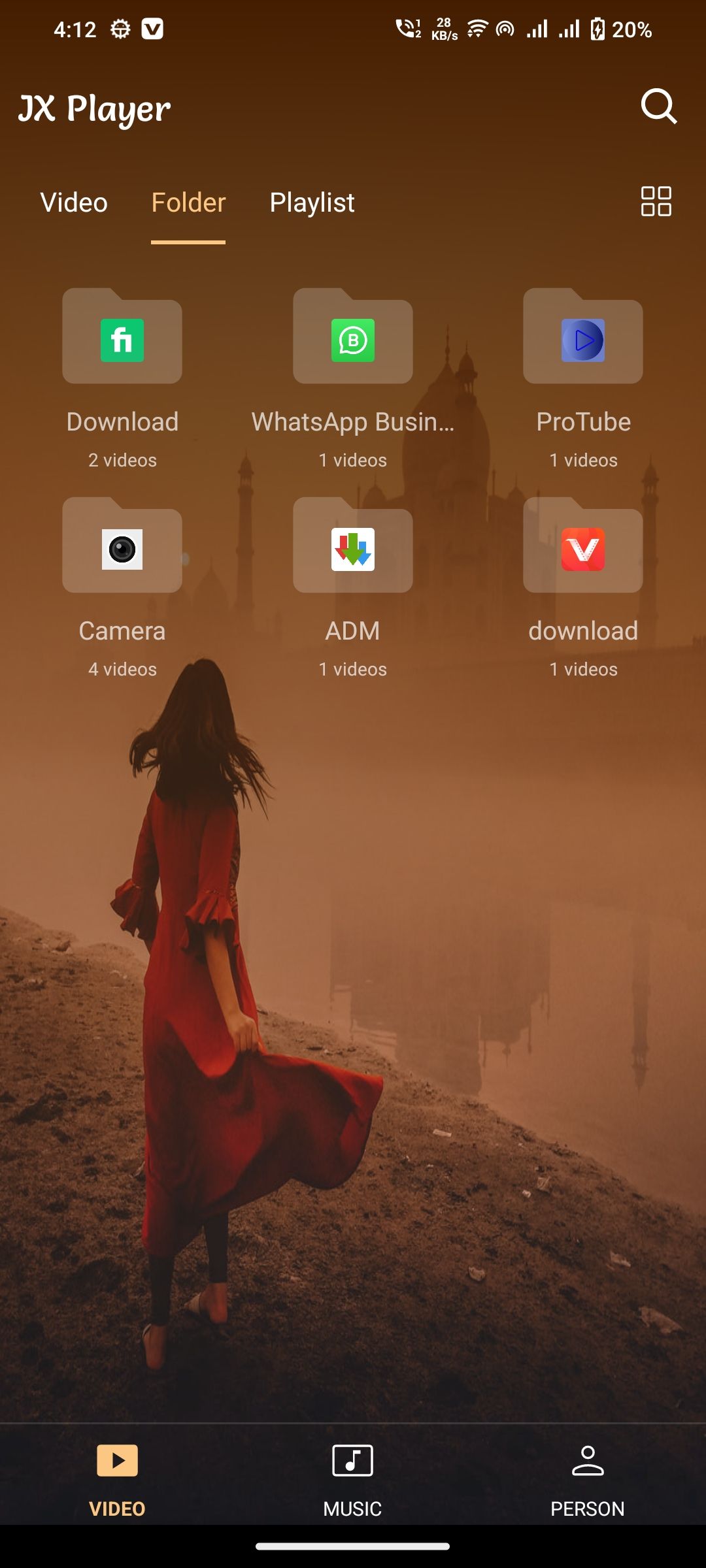The image size is (706, 1568).
Task: Toggle the grid layout view icon
Action: [656, 201]
